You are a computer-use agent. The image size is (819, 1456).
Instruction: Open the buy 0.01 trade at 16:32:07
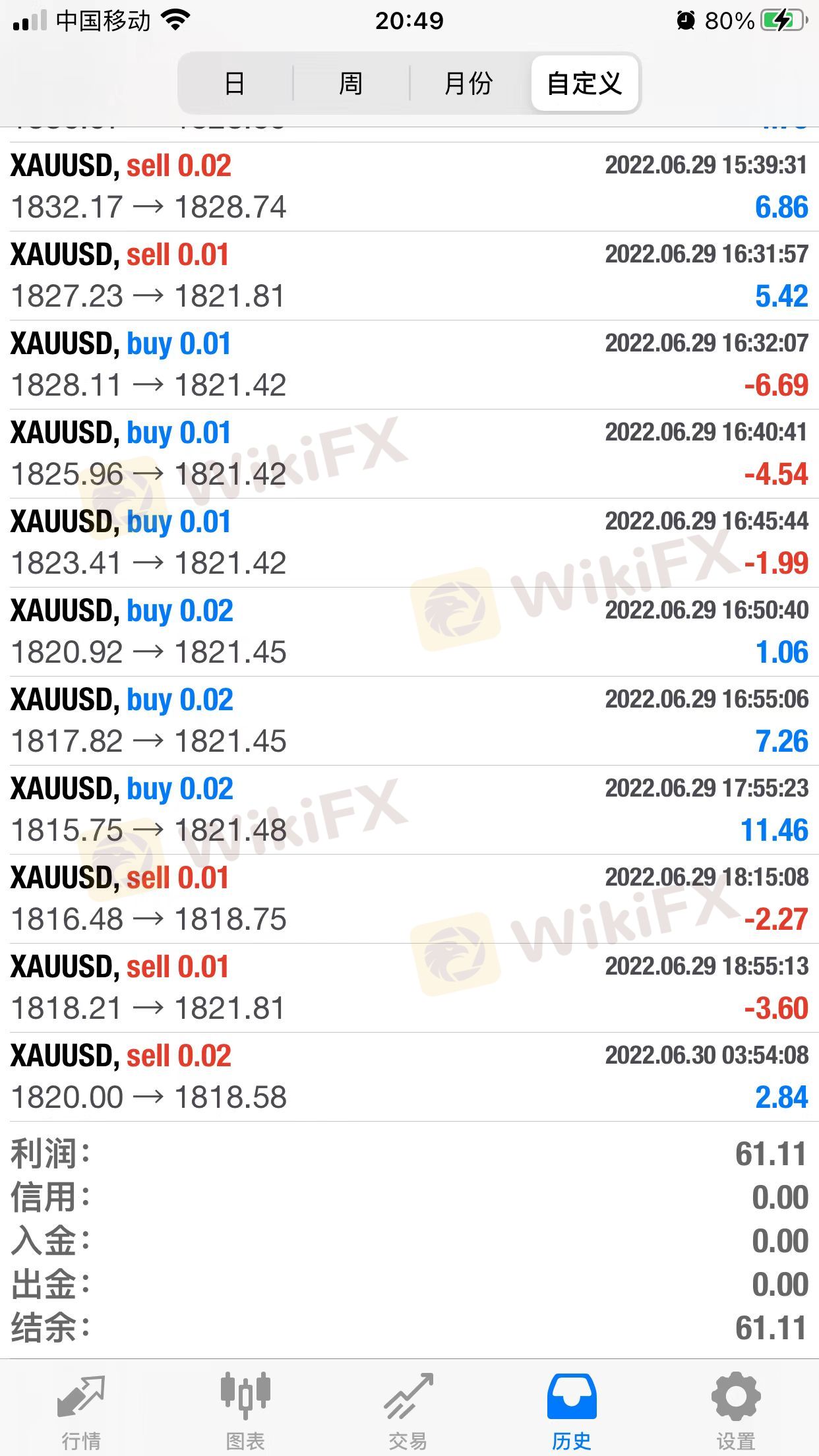point(409,365)
